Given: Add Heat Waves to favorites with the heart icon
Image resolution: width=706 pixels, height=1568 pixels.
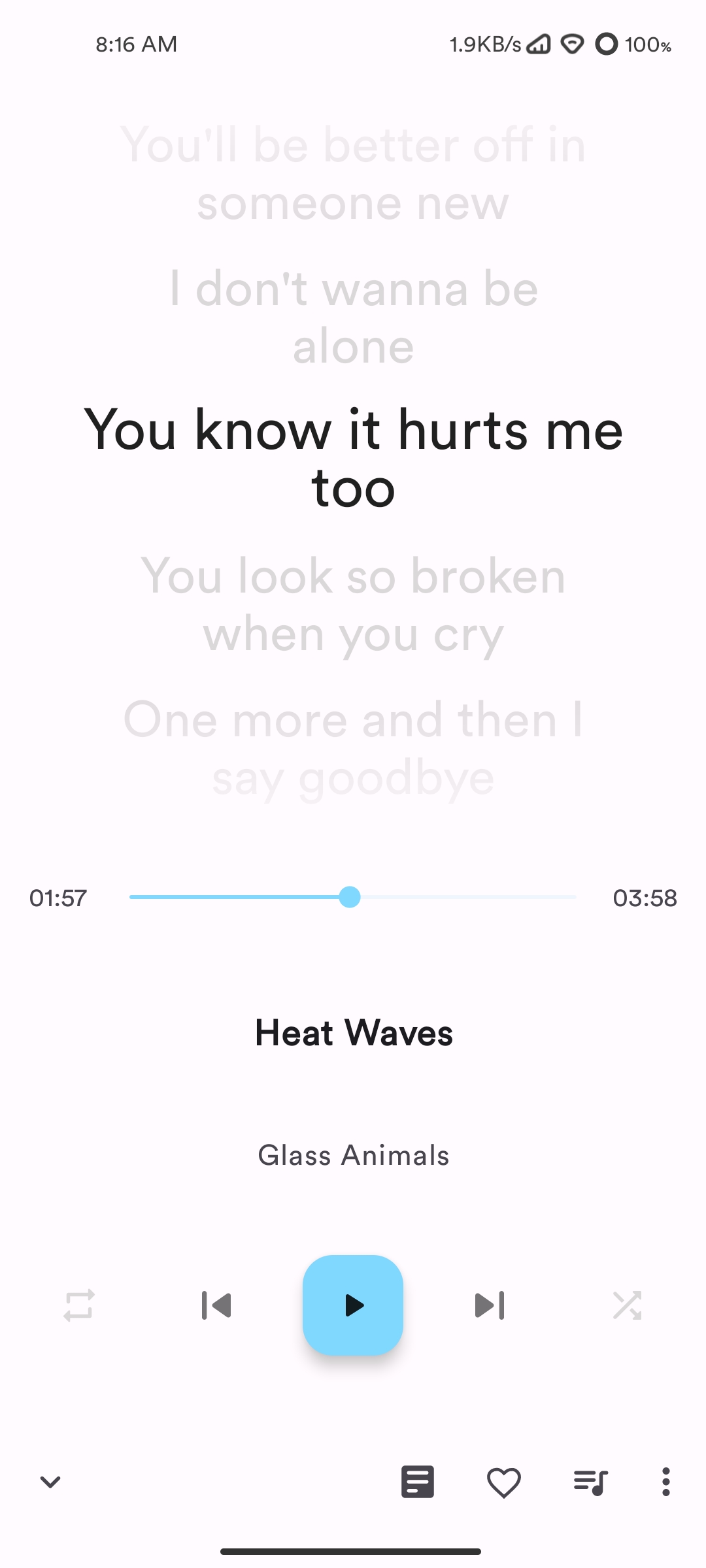Looking at the screenshot, I should point(504,1482).
